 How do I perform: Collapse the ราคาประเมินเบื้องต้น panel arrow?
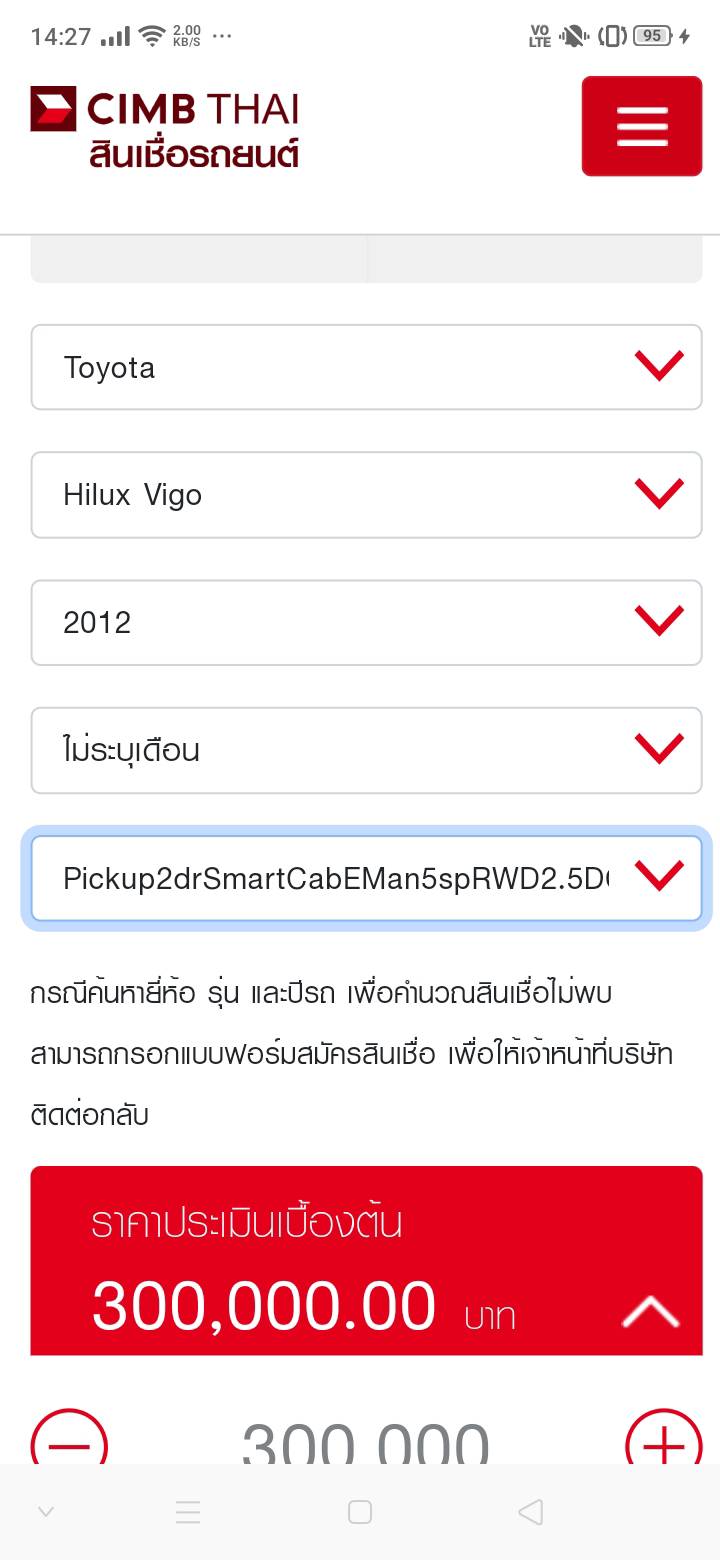tap(650, 1311)
